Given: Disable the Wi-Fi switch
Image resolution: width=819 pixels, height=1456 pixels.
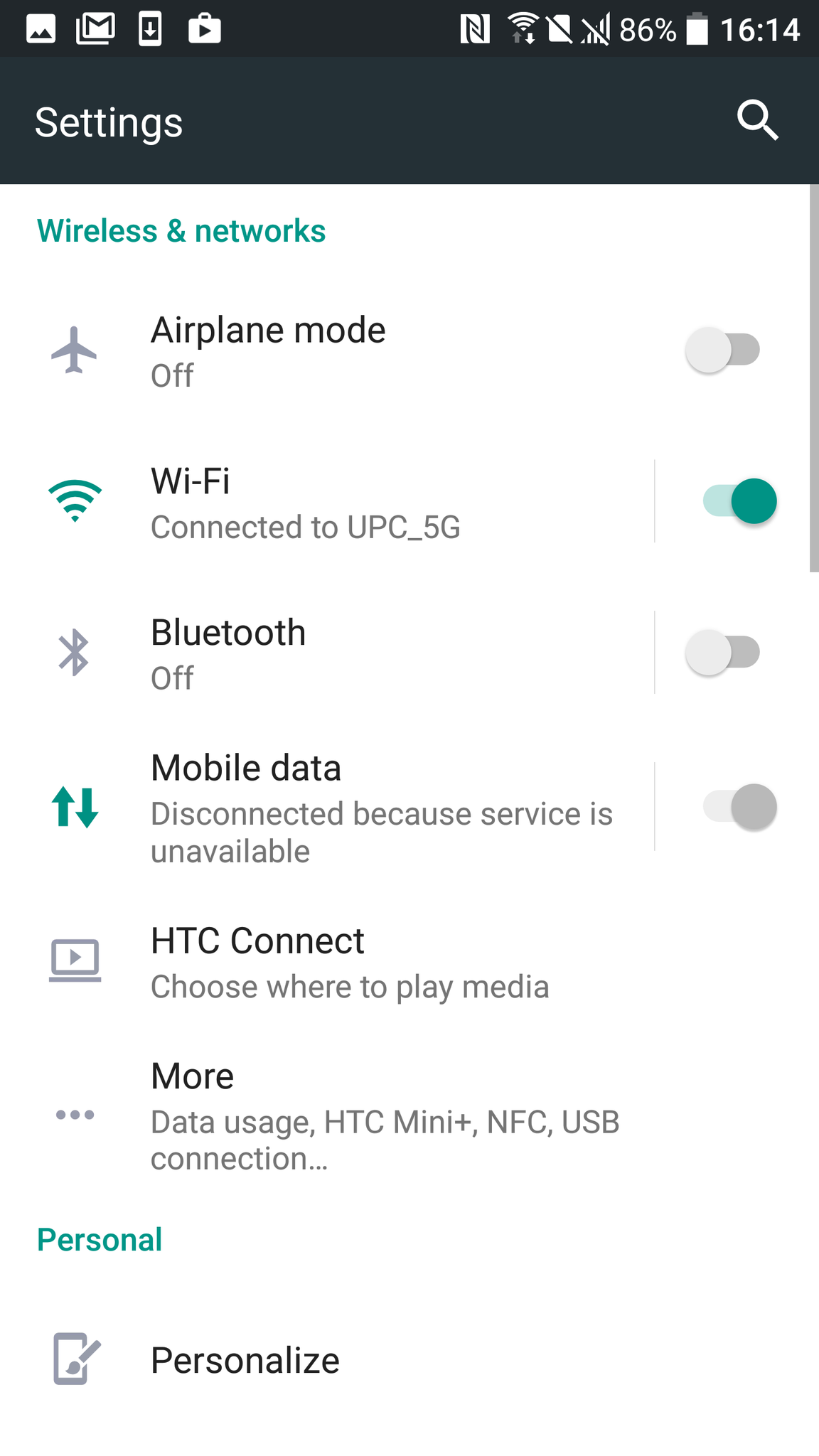Looking at the screenshot, I should [739, 501].
